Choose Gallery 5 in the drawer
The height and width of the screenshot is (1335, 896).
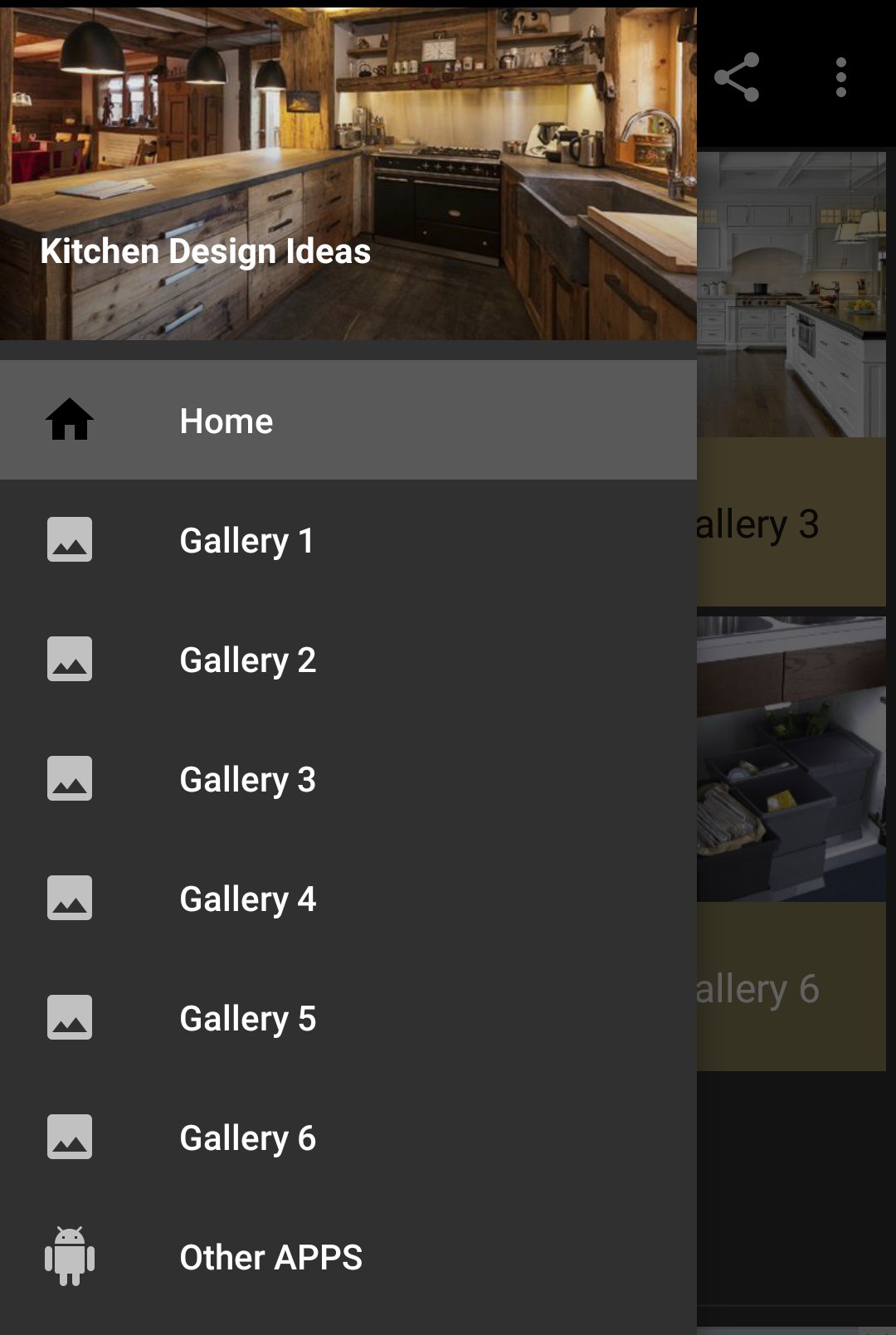click(348, 1017)
